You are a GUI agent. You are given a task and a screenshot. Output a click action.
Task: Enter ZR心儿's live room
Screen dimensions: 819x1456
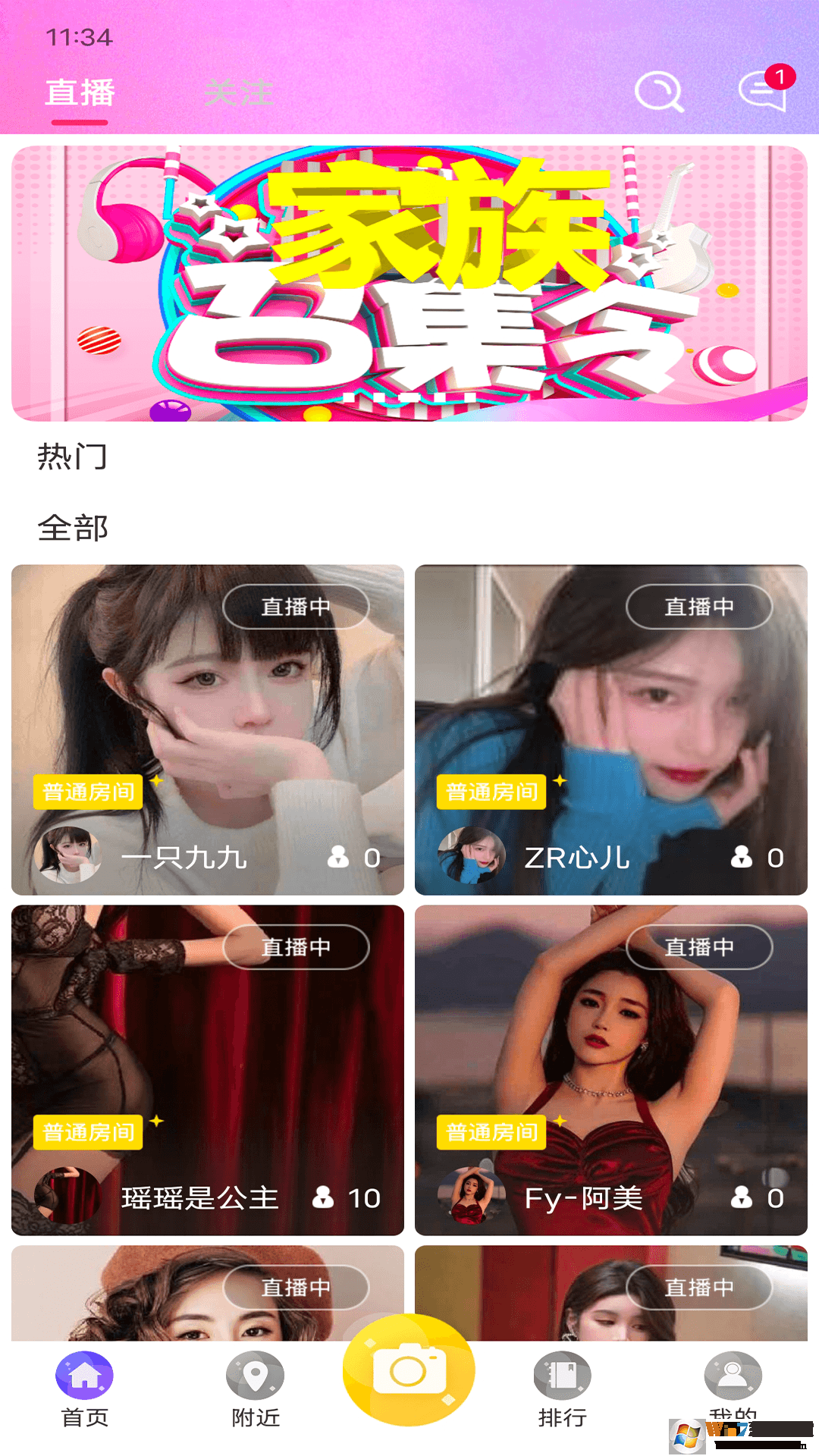[610, 729]
